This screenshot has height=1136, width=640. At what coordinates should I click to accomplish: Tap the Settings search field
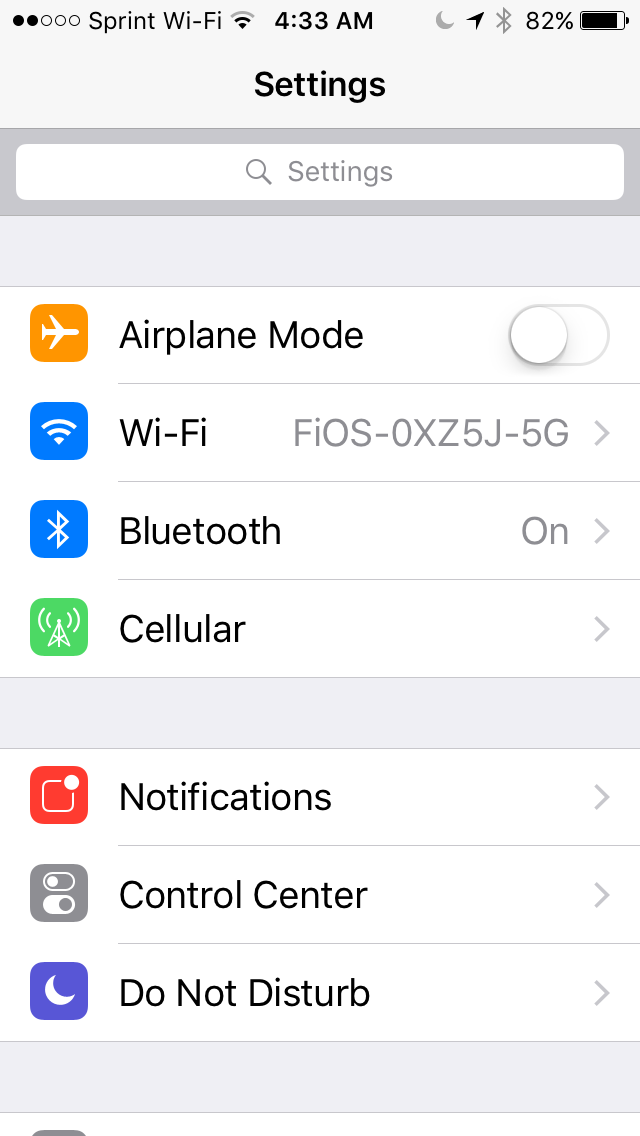(x=320, y=172)
